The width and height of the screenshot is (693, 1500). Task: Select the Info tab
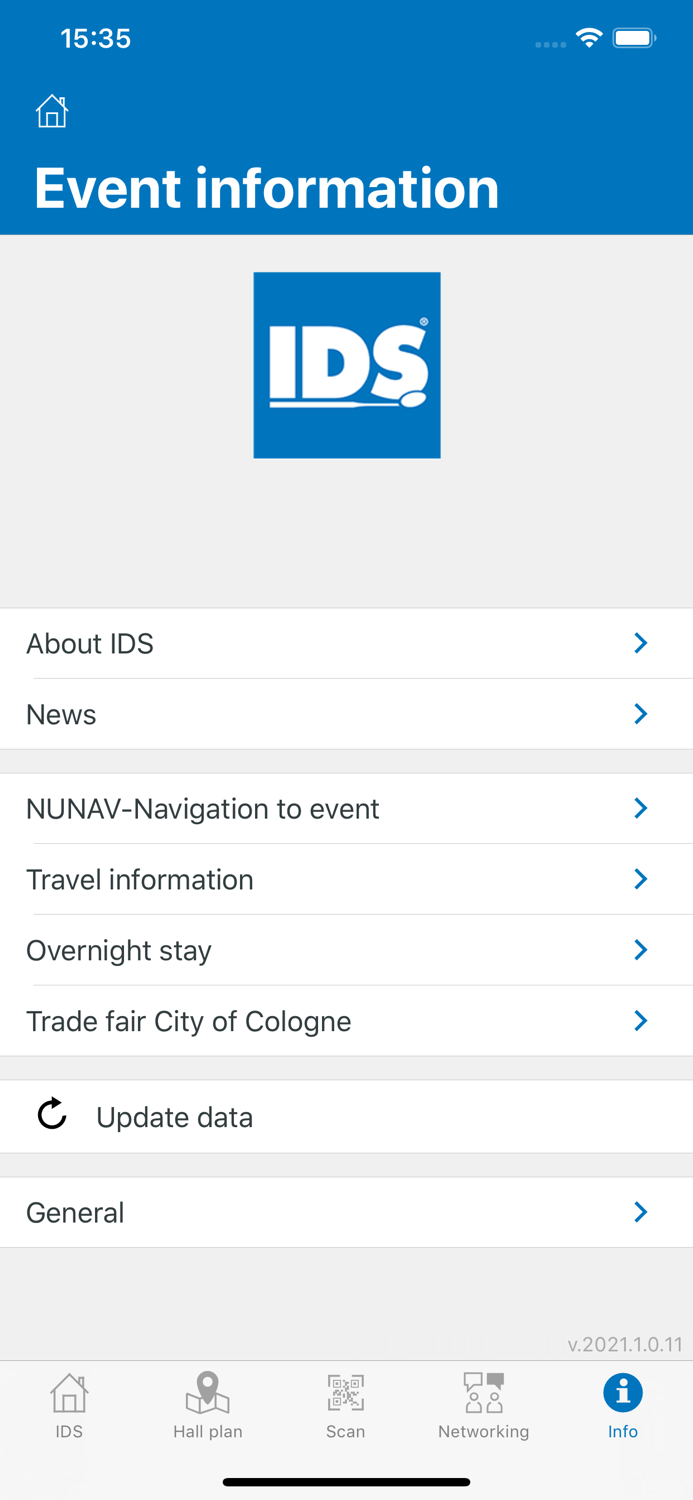[x=622, y=1405]
